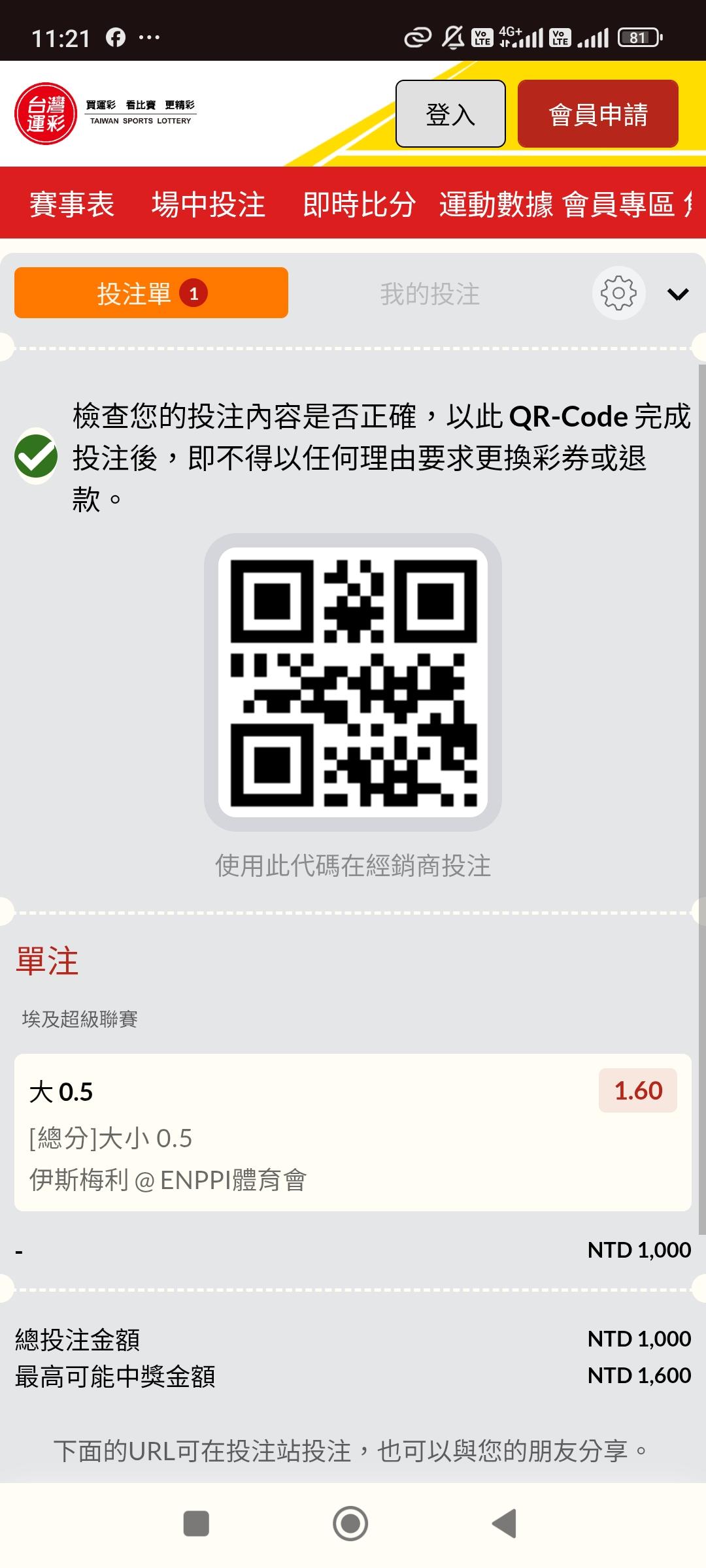
Task: Collapse the bet slip with the chevron
Action: (x=678, y=294)
